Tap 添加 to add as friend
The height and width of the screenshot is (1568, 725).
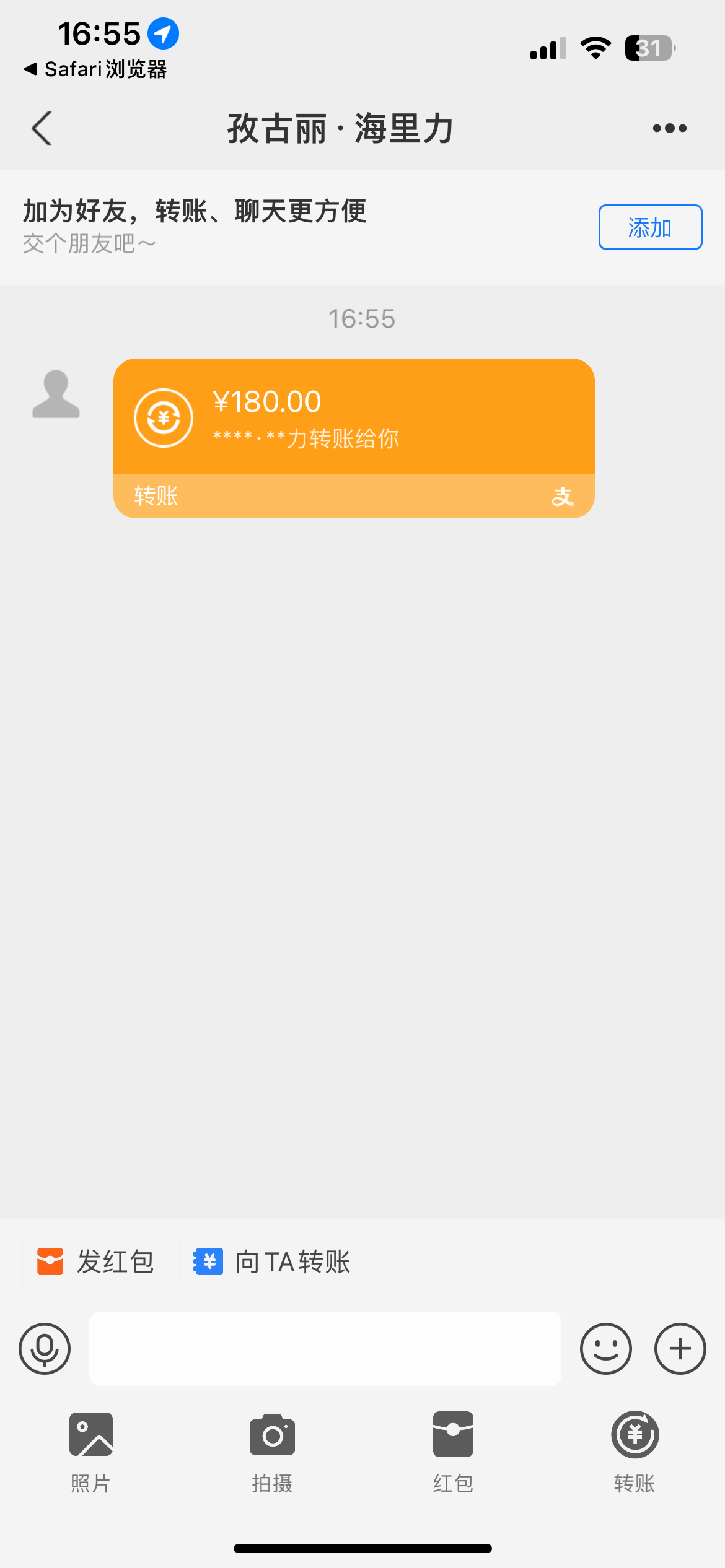[x=649, y=227]
